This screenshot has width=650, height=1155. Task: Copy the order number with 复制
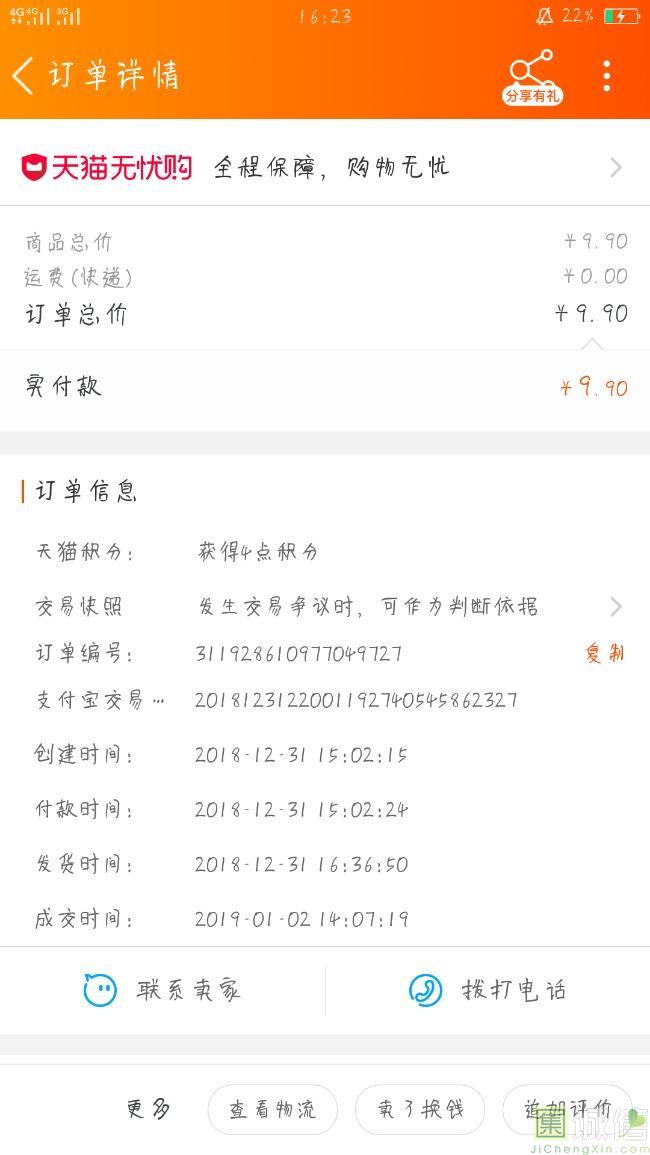coord(604,653)
